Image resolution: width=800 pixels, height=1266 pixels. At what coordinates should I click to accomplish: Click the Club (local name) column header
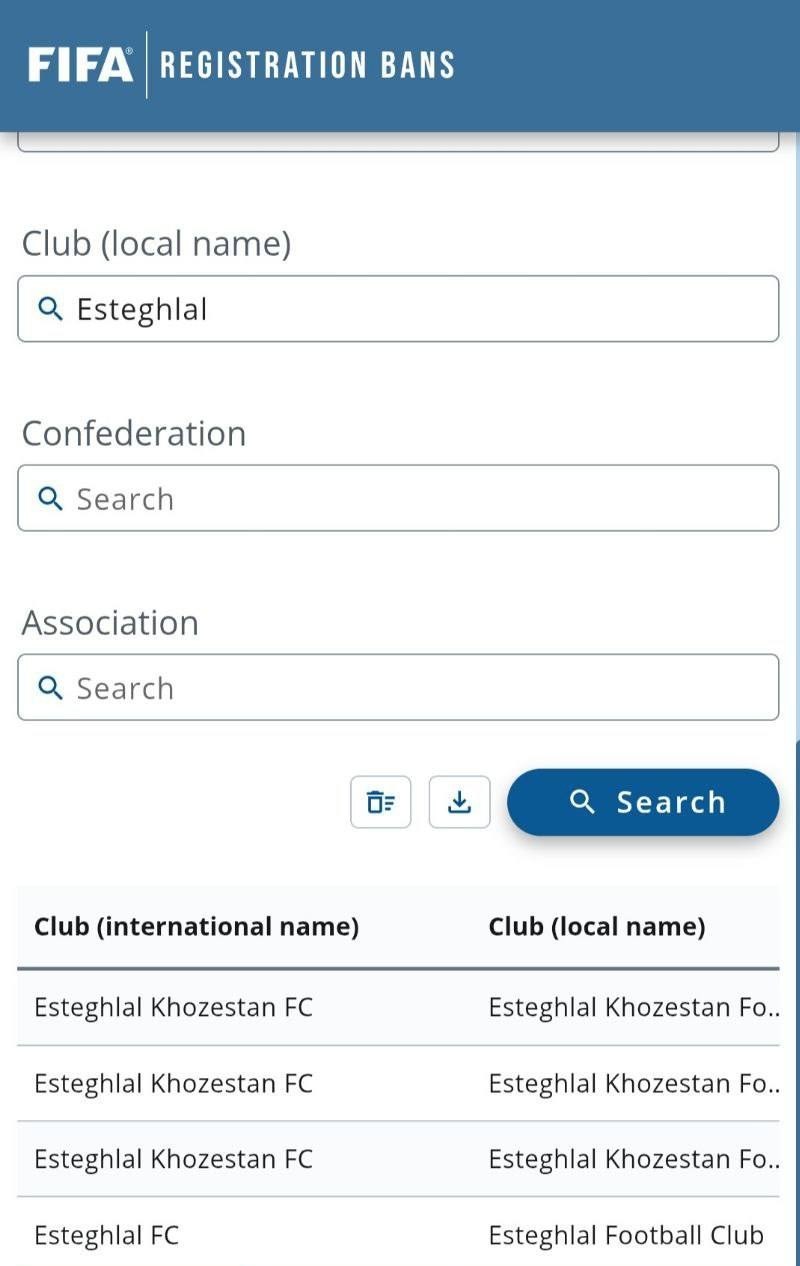(597, 926)
